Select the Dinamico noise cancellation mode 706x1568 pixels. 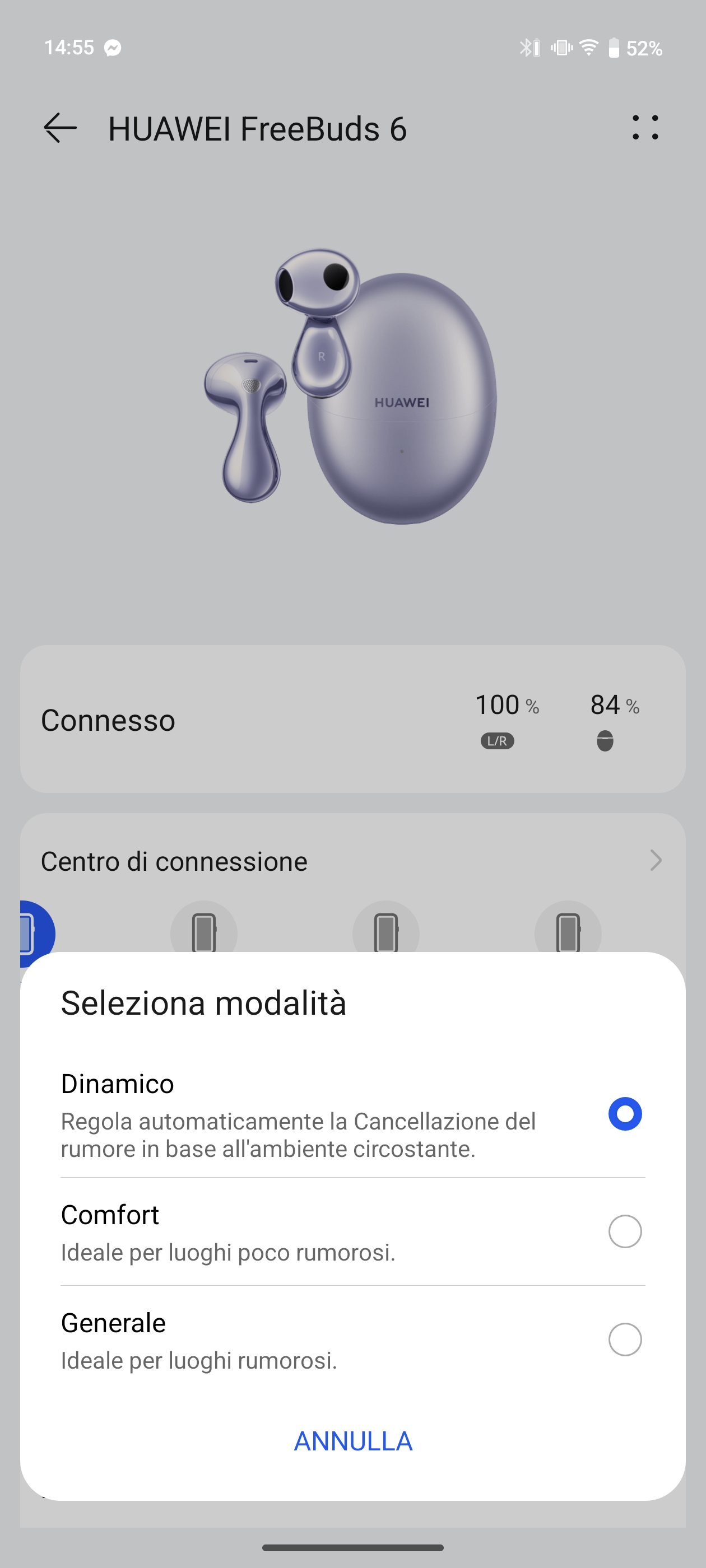coord(625,1114)
